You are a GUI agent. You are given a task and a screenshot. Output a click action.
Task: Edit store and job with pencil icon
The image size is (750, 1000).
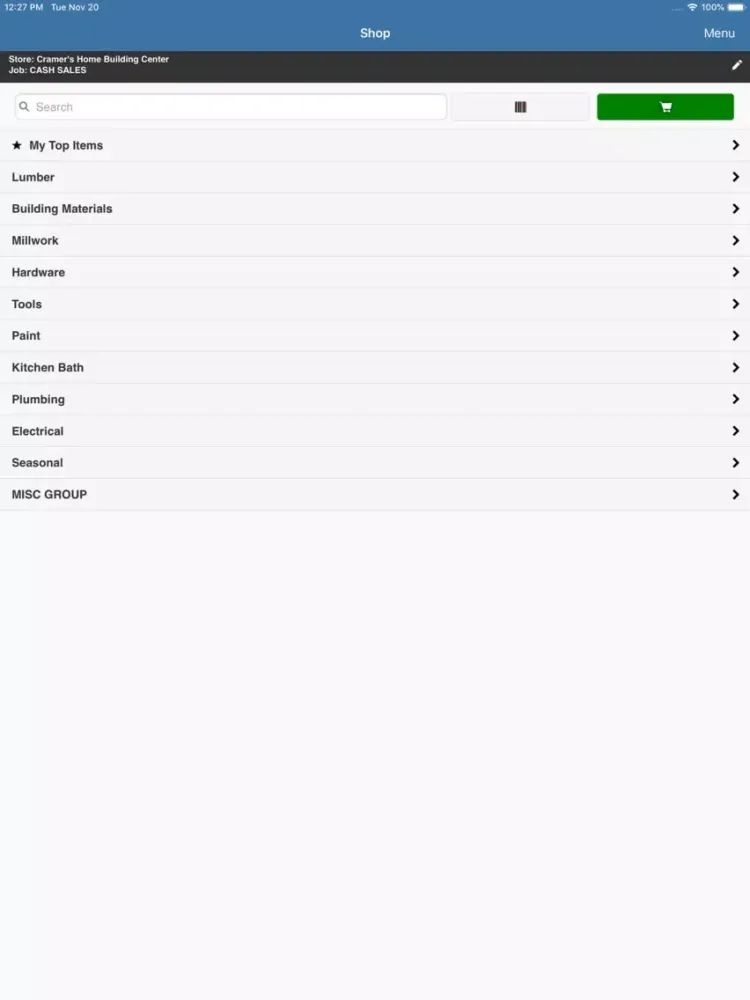coord(736,65)
